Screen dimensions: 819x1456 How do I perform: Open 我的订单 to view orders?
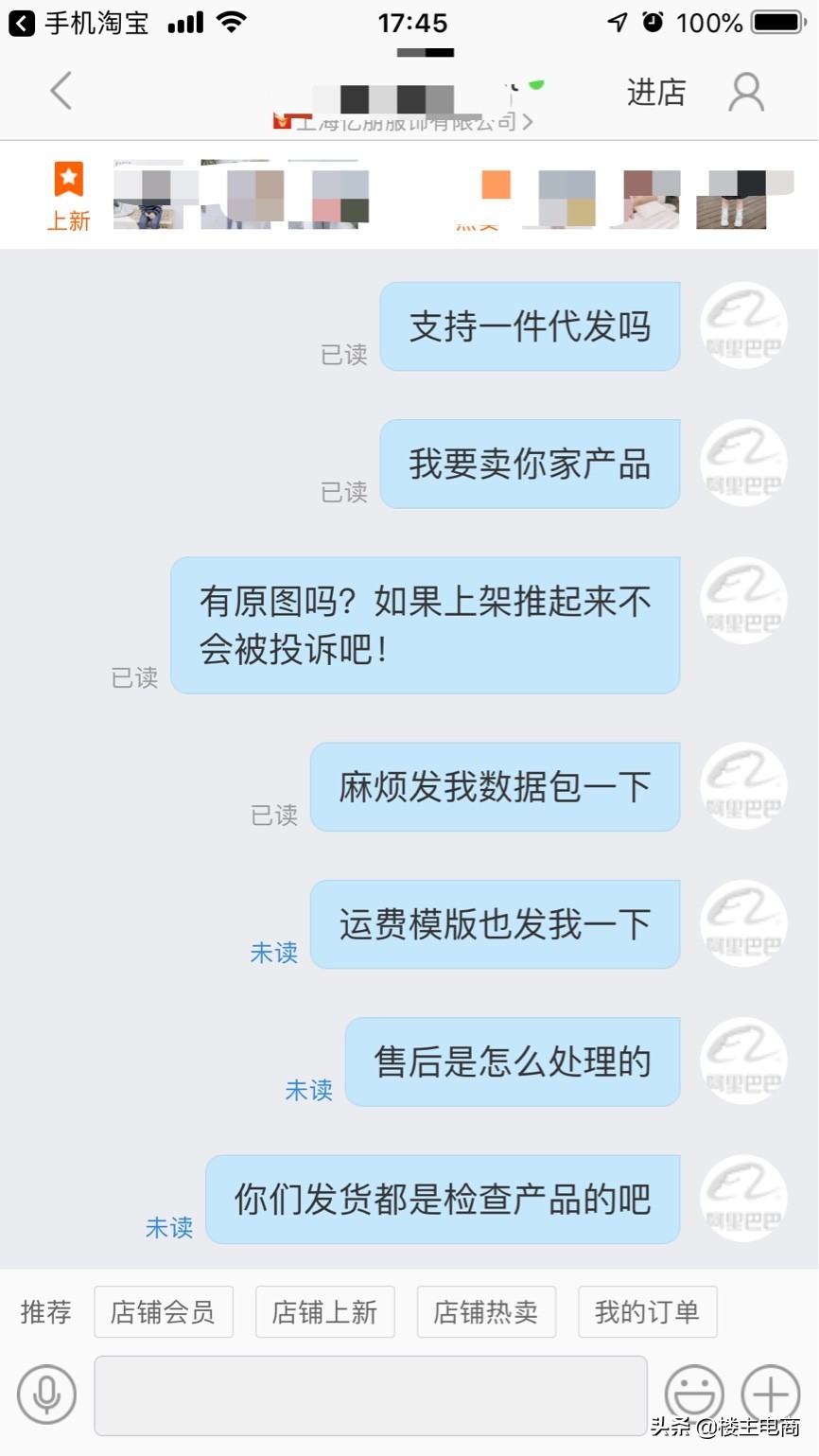pos(647,1312)
